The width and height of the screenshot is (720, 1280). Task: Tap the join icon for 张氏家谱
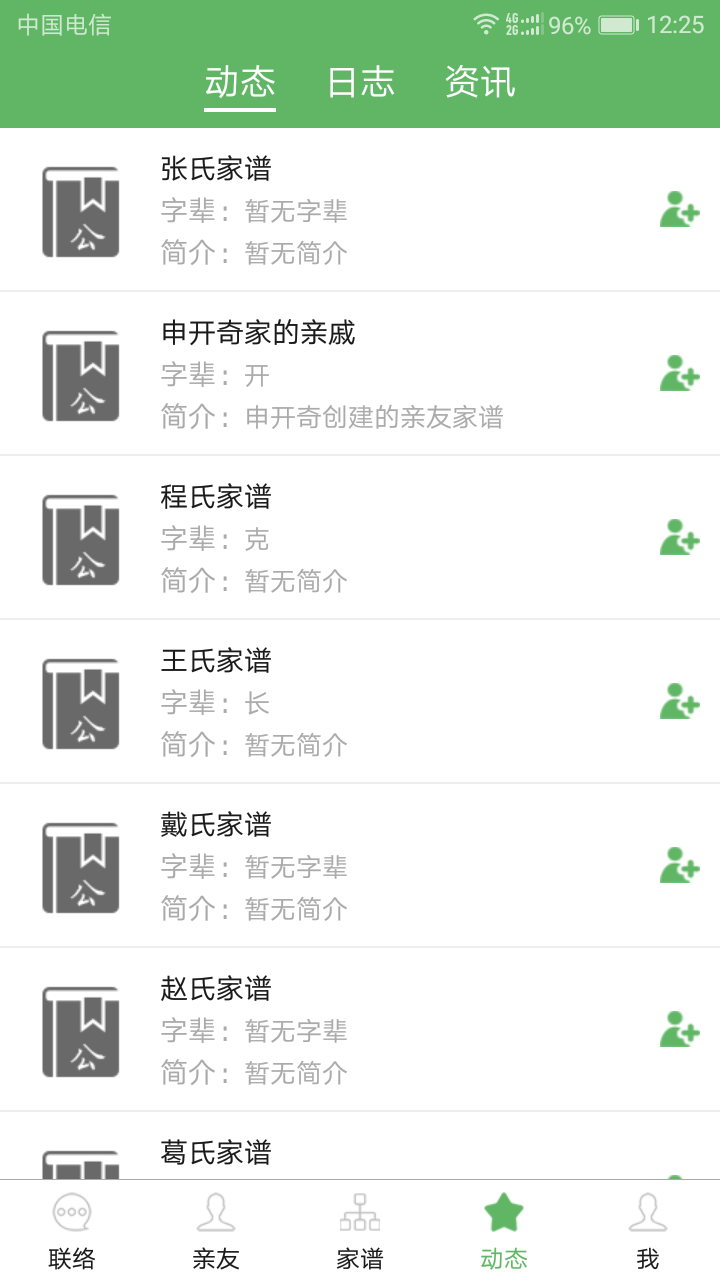(x=679, y=210)
